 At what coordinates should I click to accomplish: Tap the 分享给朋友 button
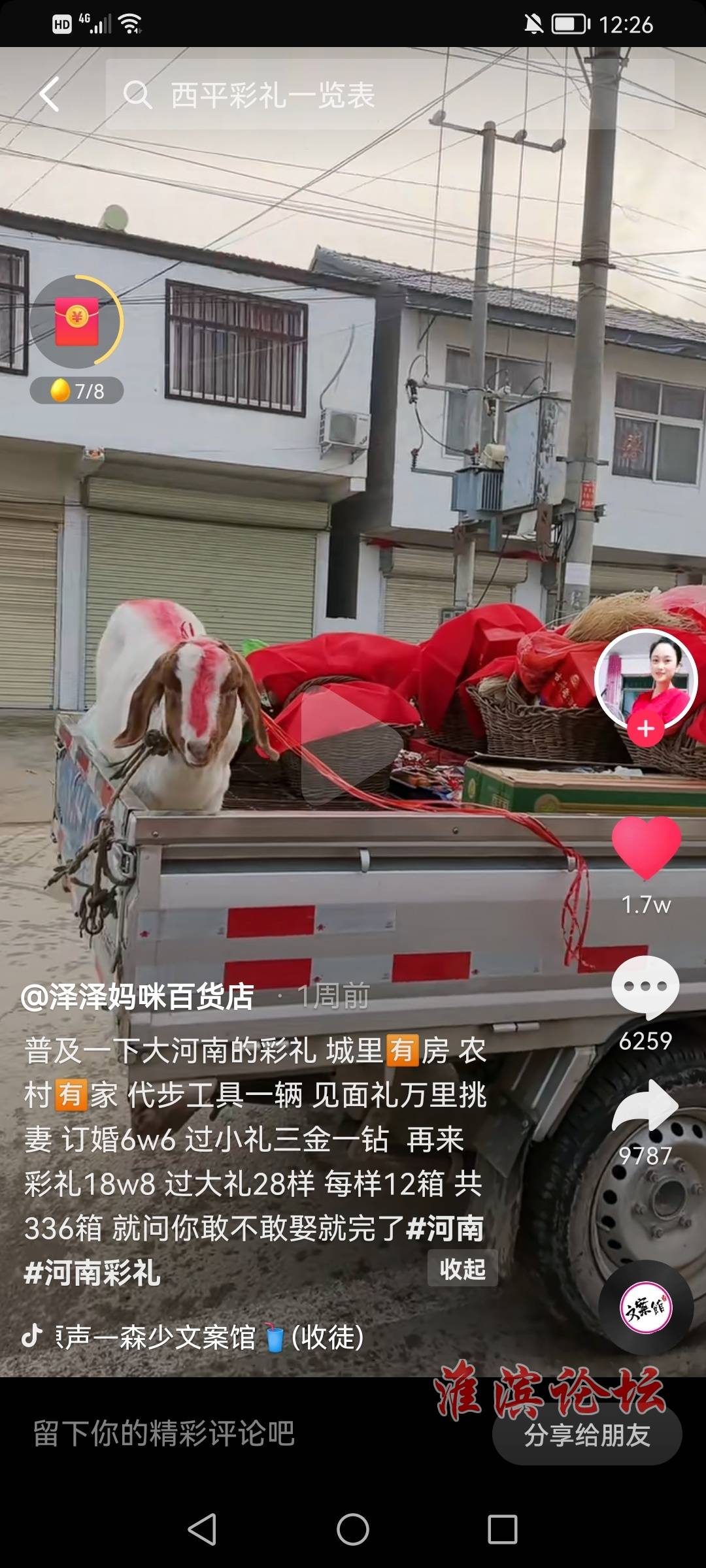[587, 1435]
